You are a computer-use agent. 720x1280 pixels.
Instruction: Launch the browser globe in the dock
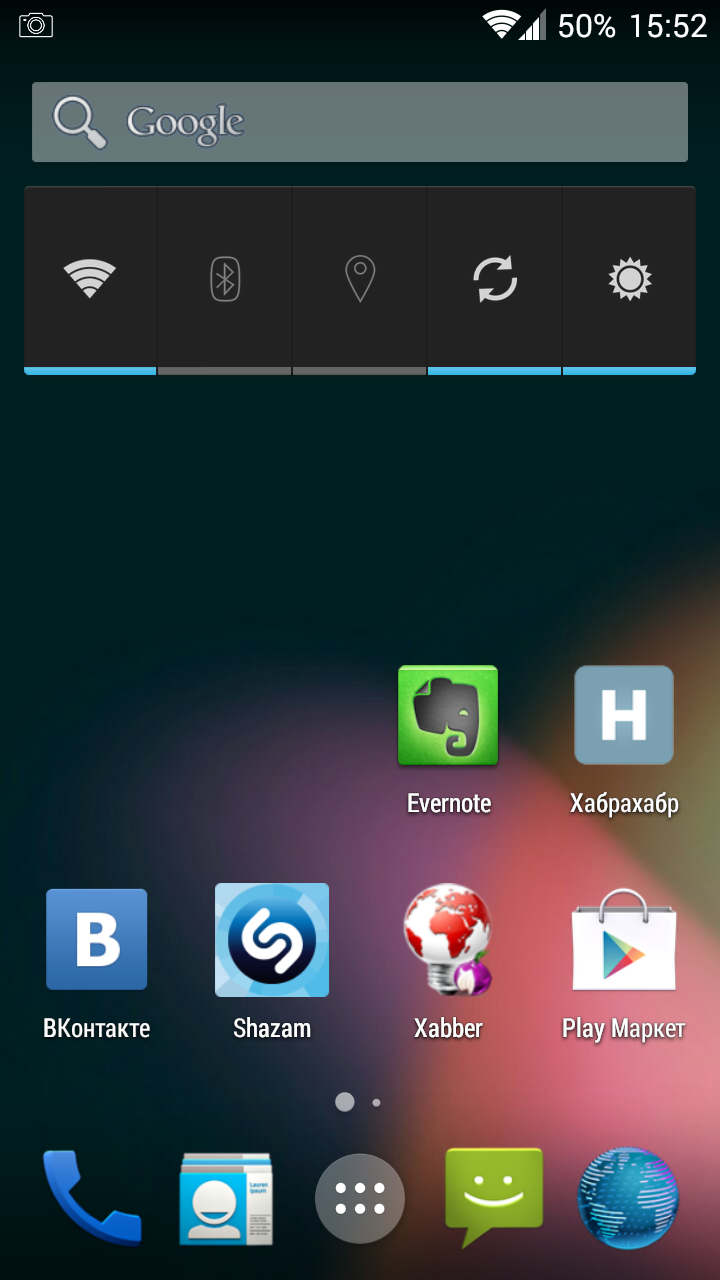(x=628, y=1197)
